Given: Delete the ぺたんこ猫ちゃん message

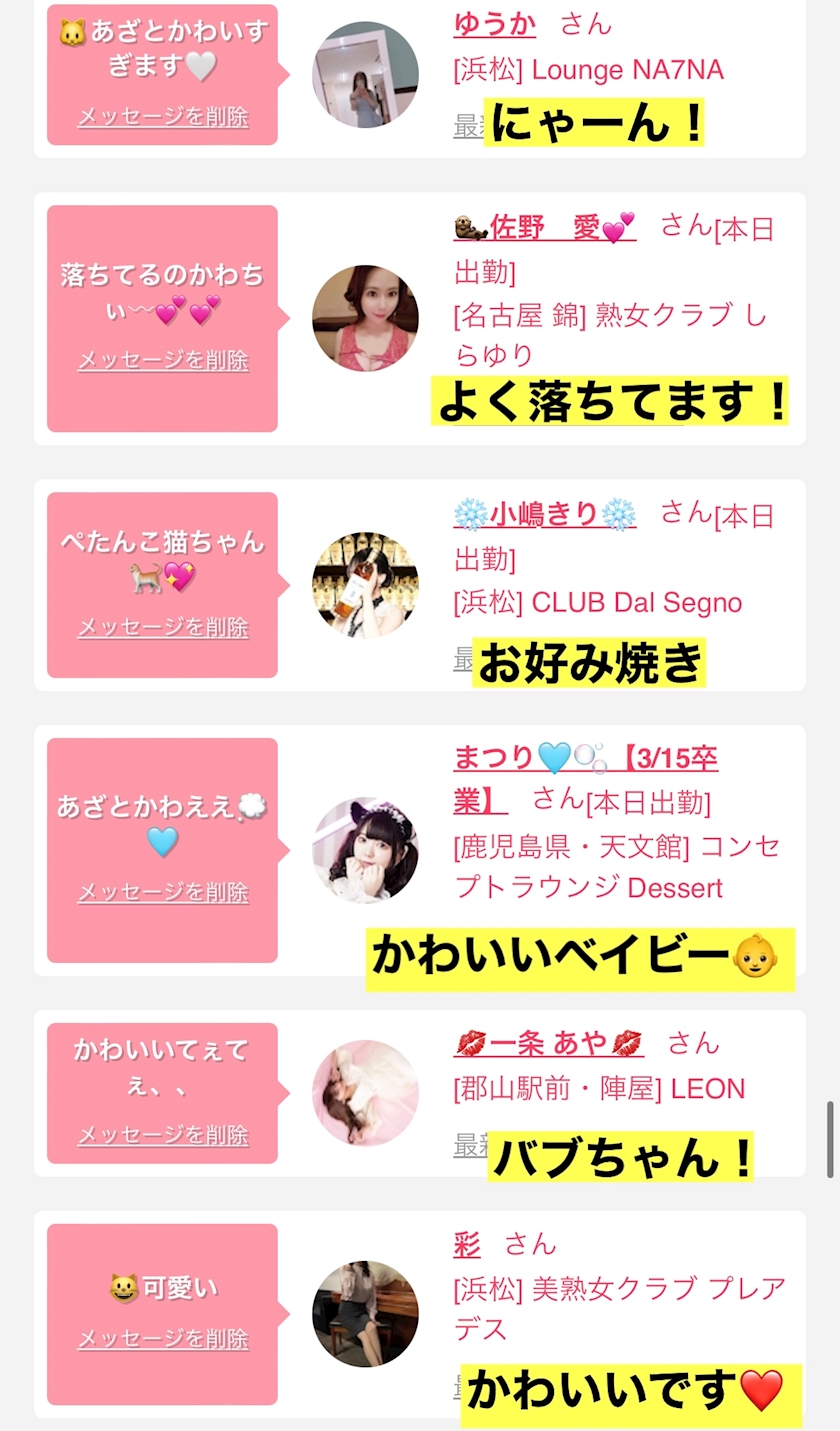Looking at the screenshot, I should (x=163, y=627).
